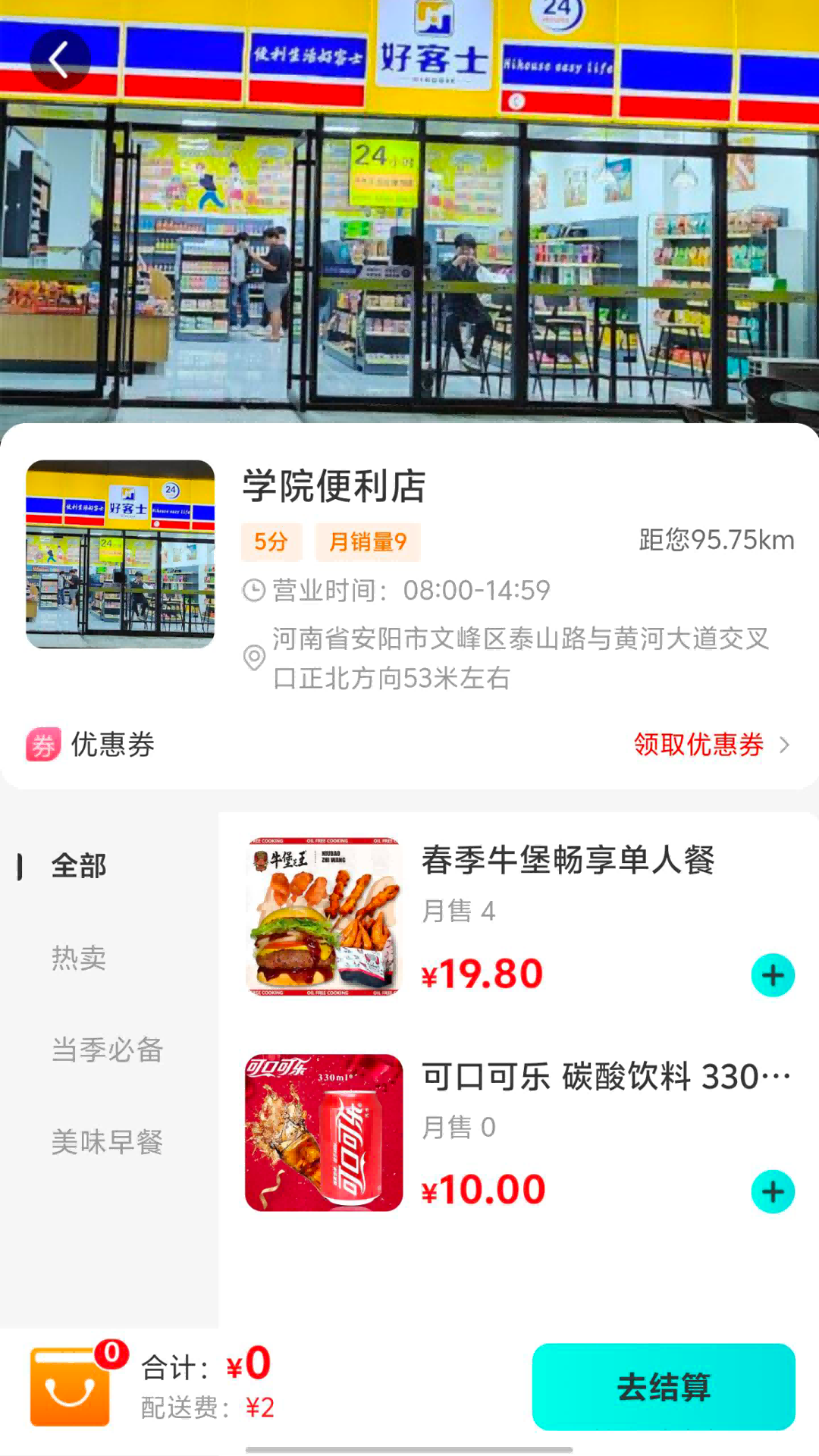Open the shopping cart icon

71,1386
